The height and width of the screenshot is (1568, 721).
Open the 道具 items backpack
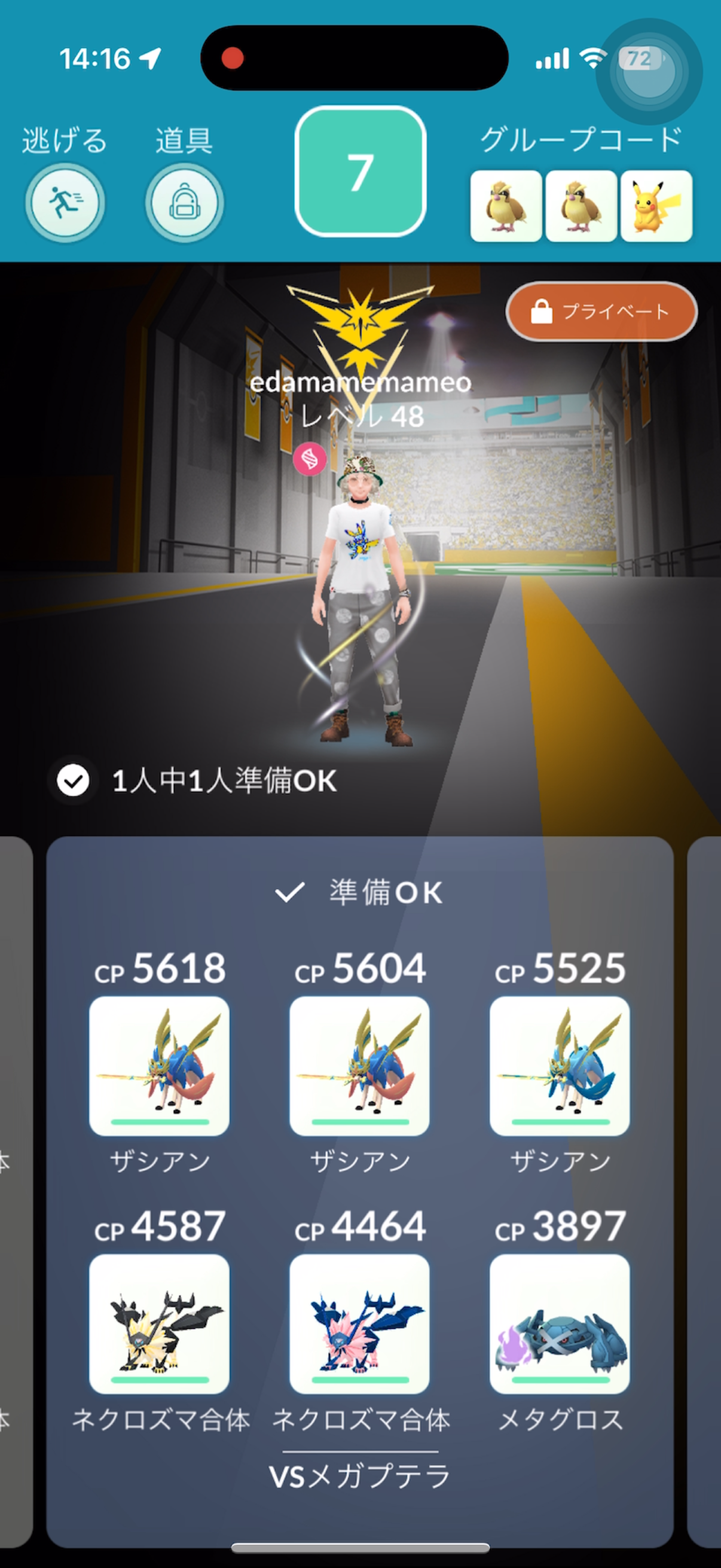tap(184, 203)
